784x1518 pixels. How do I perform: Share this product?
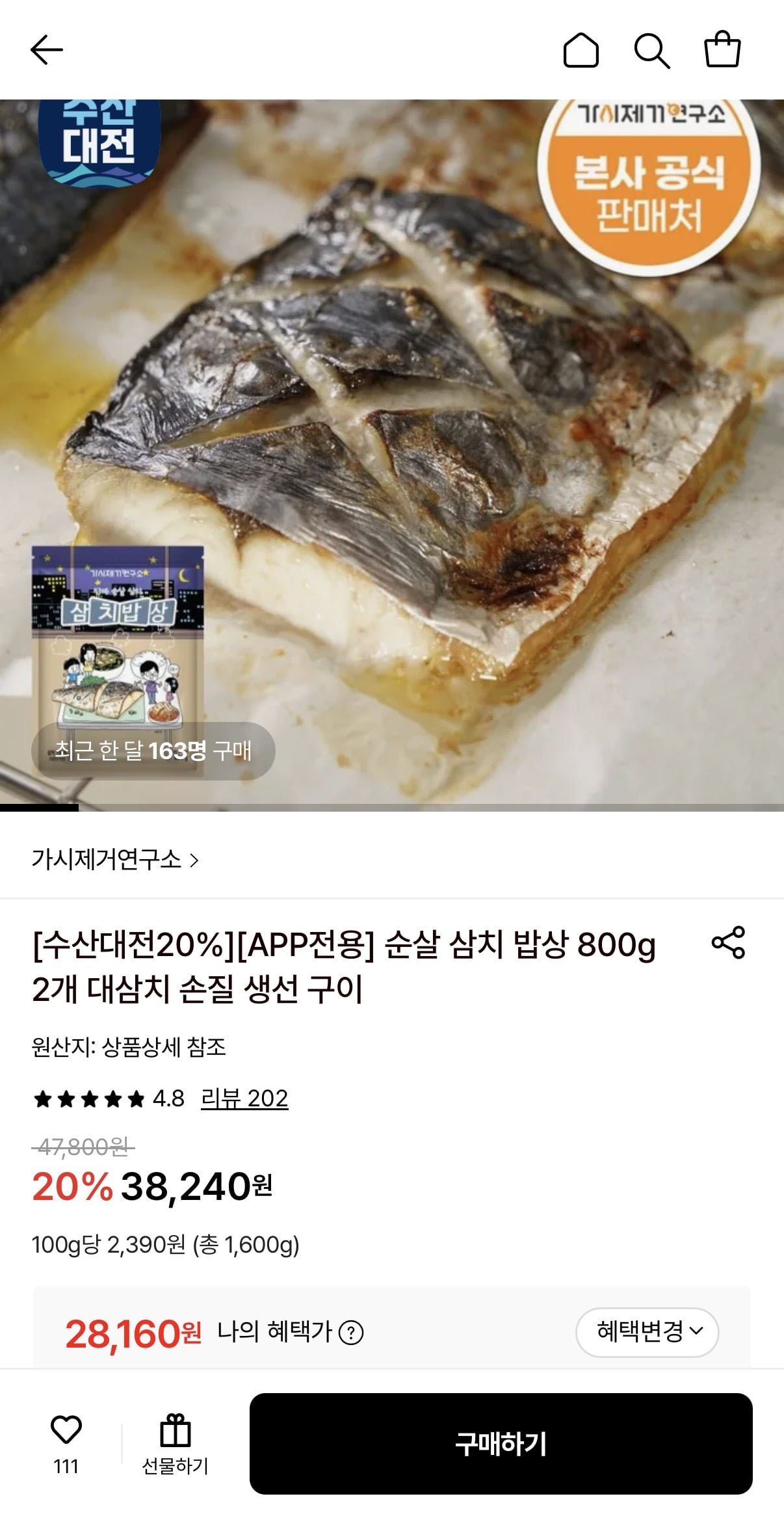click(728, 942)
